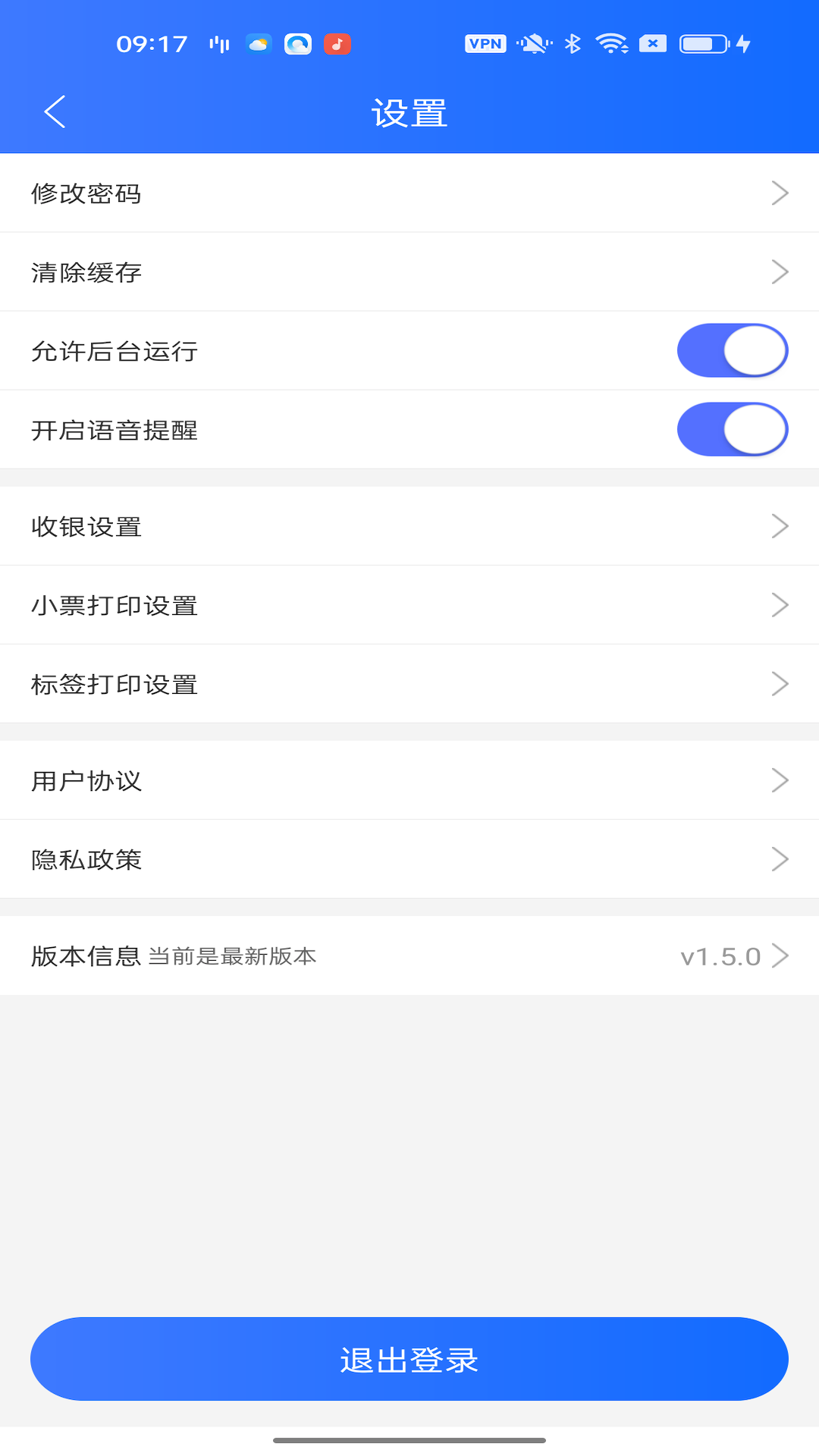
Task: Open the 修改密码 settings item
Action: tap(409, 193)
